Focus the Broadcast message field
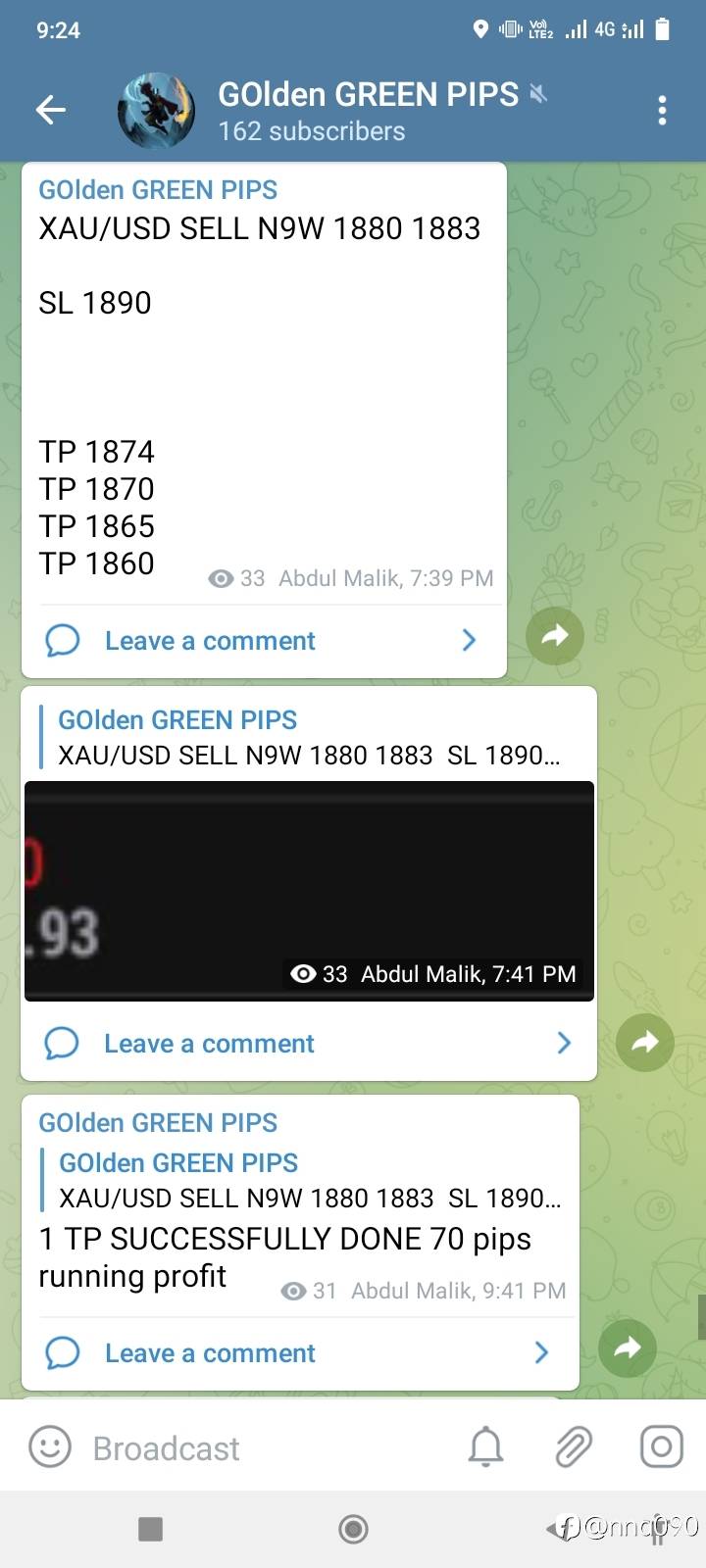706x1568 pixels. tap(265, 1448)
